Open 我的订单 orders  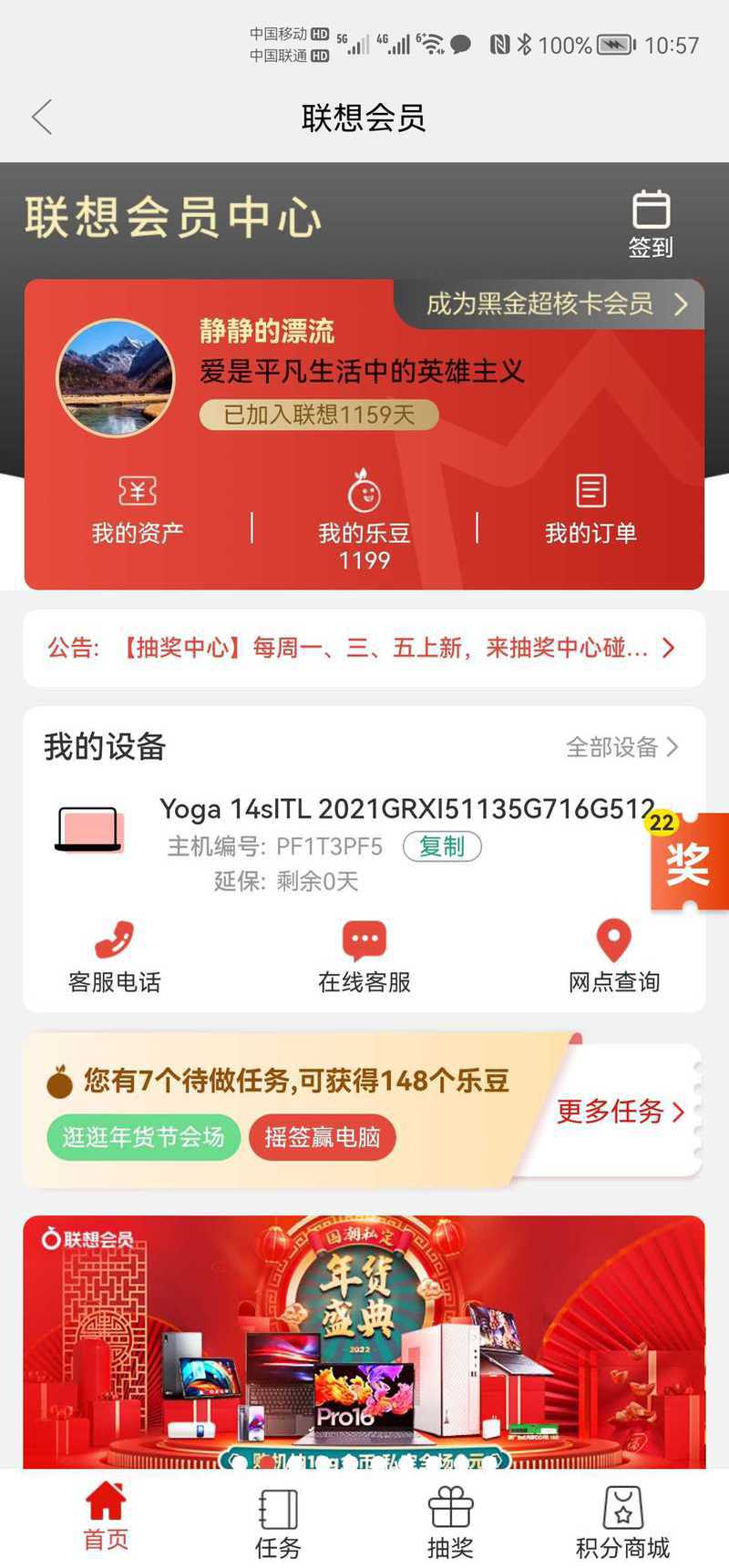(x=590, y=510)
